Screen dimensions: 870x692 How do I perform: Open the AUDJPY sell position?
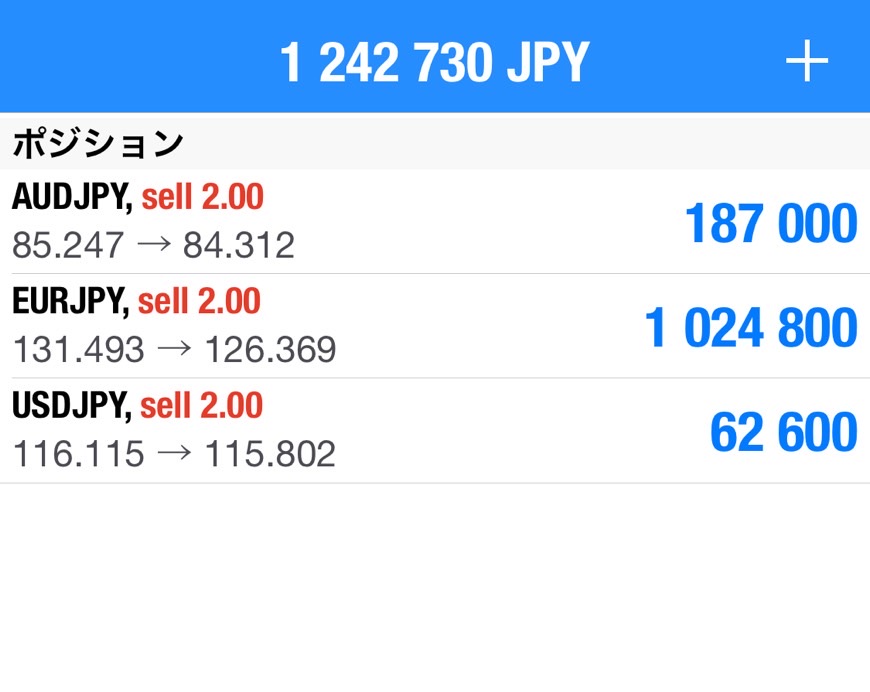point(435,221)
